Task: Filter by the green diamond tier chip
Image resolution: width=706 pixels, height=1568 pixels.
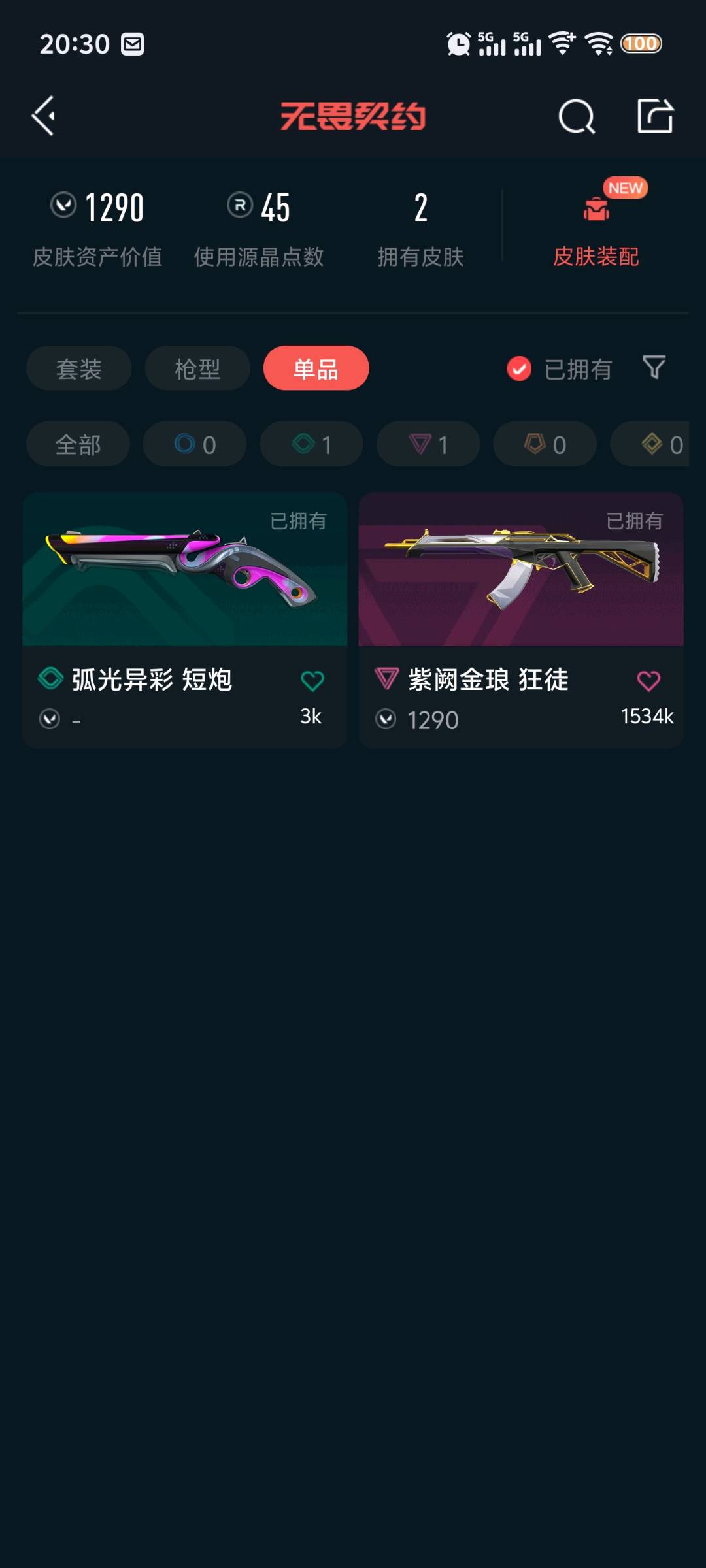Action: (x=311, y=444)
